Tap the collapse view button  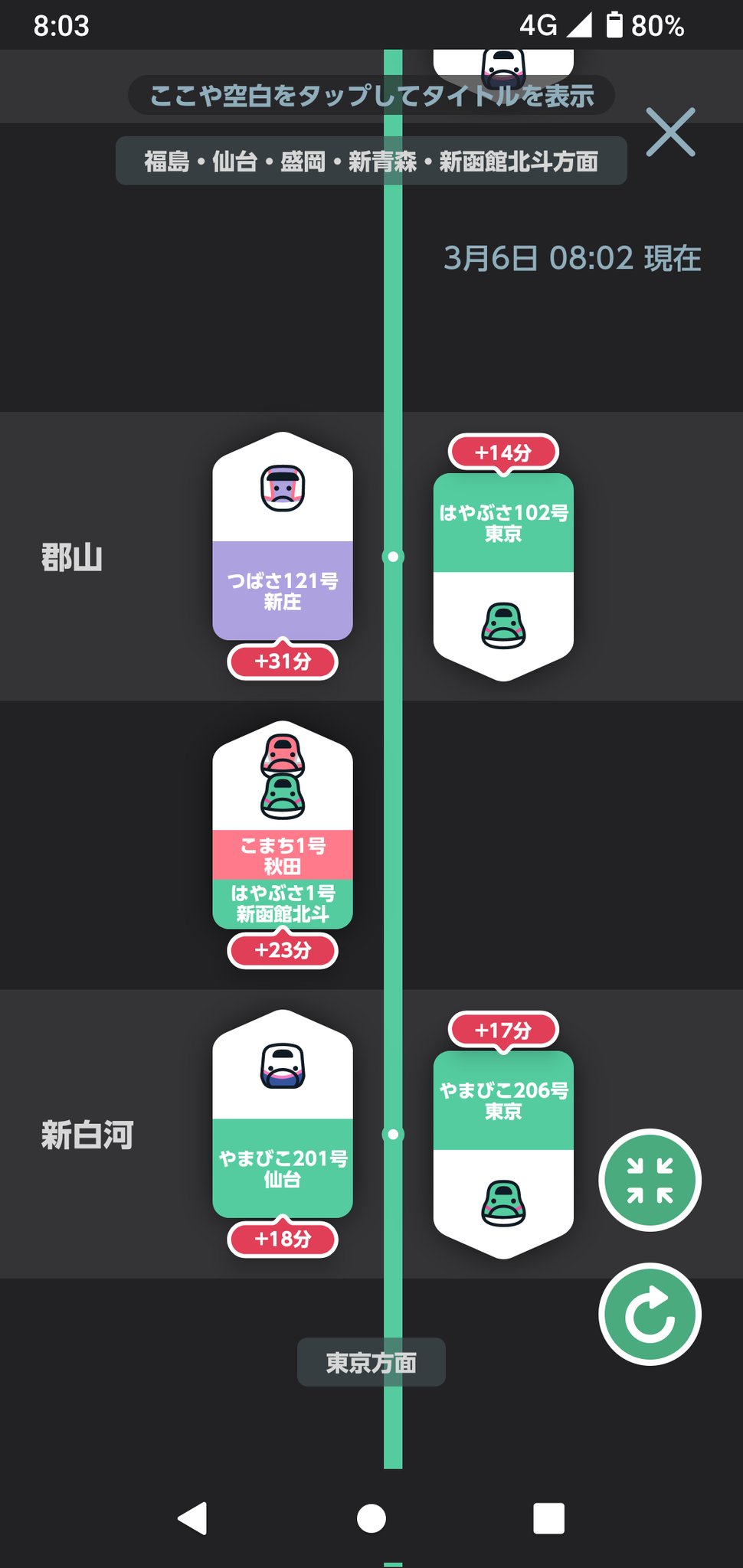tap(650, 1180)
